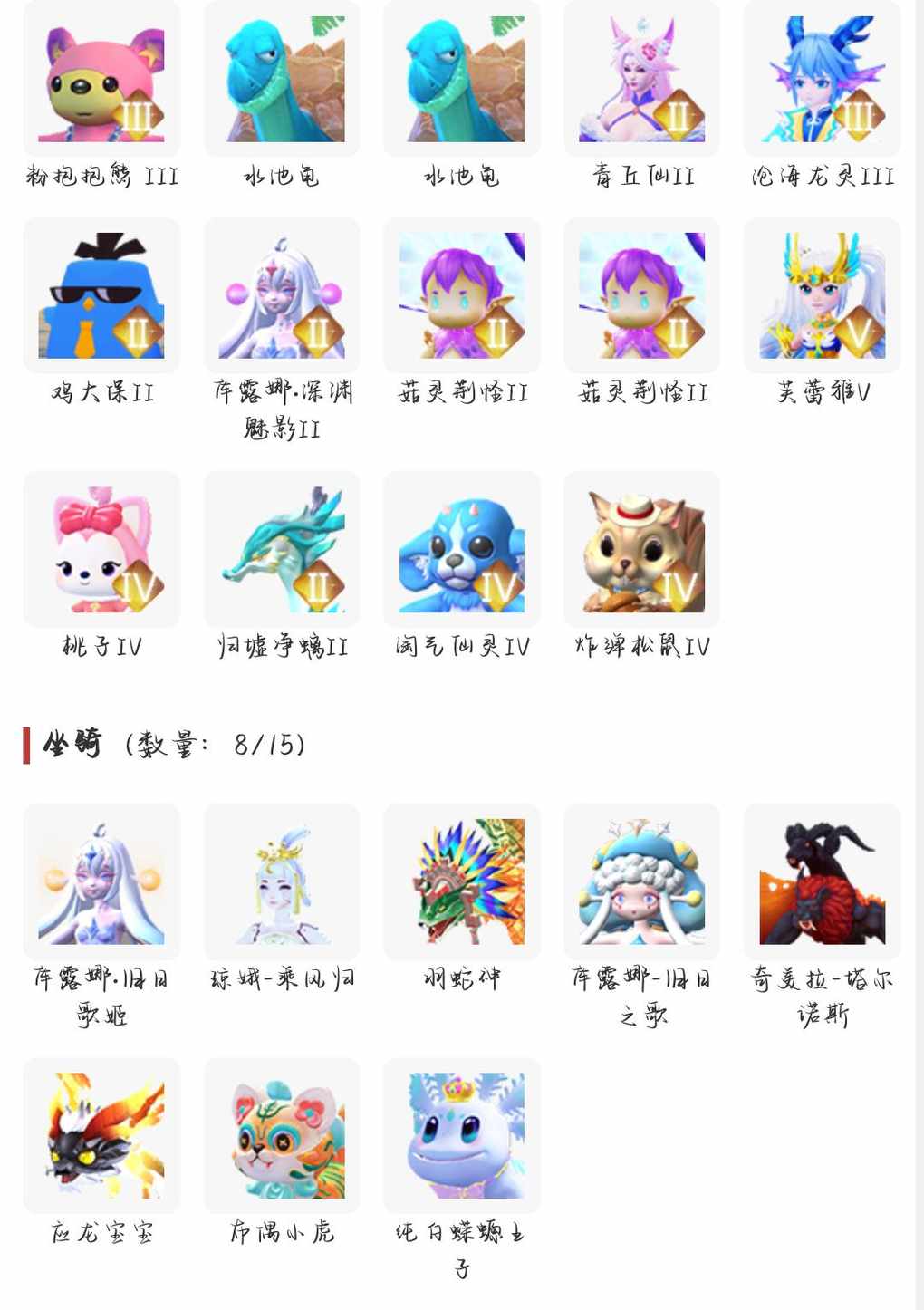924x1310 pixels.
Task: Tap the 淘气仙灵IV pet
Action: (x=462, y=550)
